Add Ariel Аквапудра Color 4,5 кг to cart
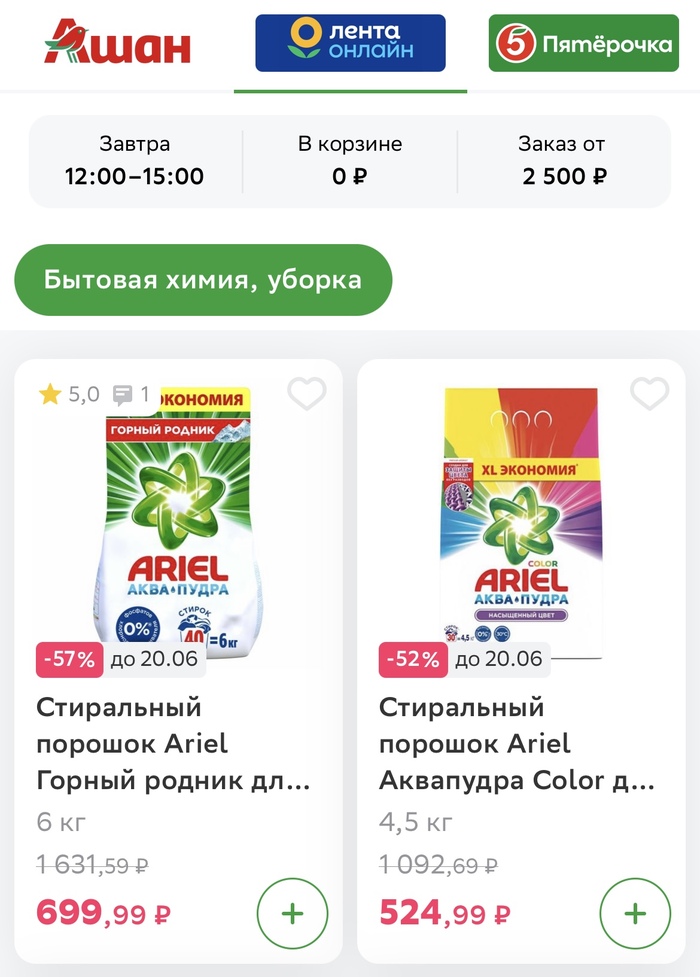The image size is (700, 977). pyautogui.click(x=635, y=913)
